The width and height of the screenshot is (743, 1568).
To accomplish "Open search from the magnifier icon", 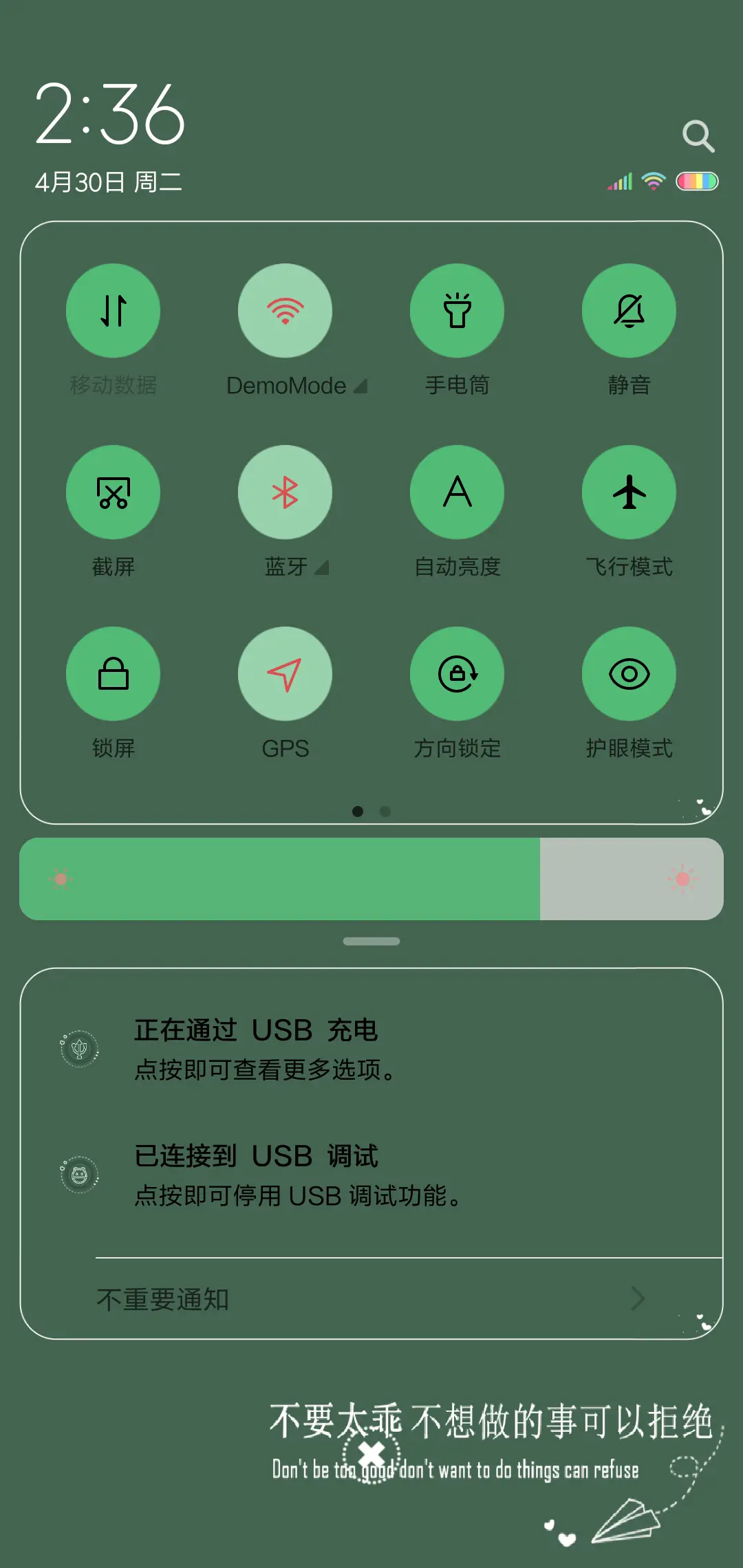I will [698, 135].
